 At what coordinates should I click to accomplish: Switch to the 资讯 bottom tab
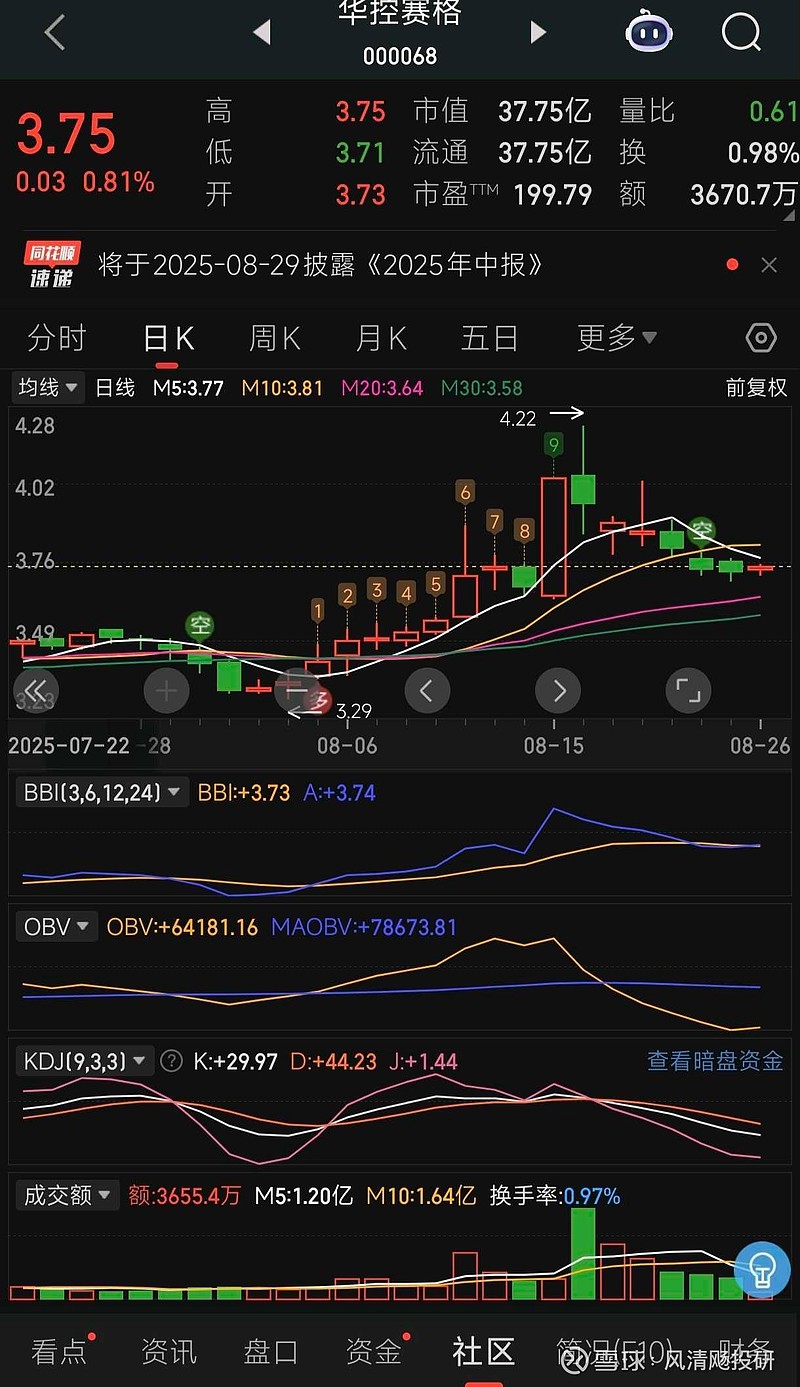point(168,1352)
